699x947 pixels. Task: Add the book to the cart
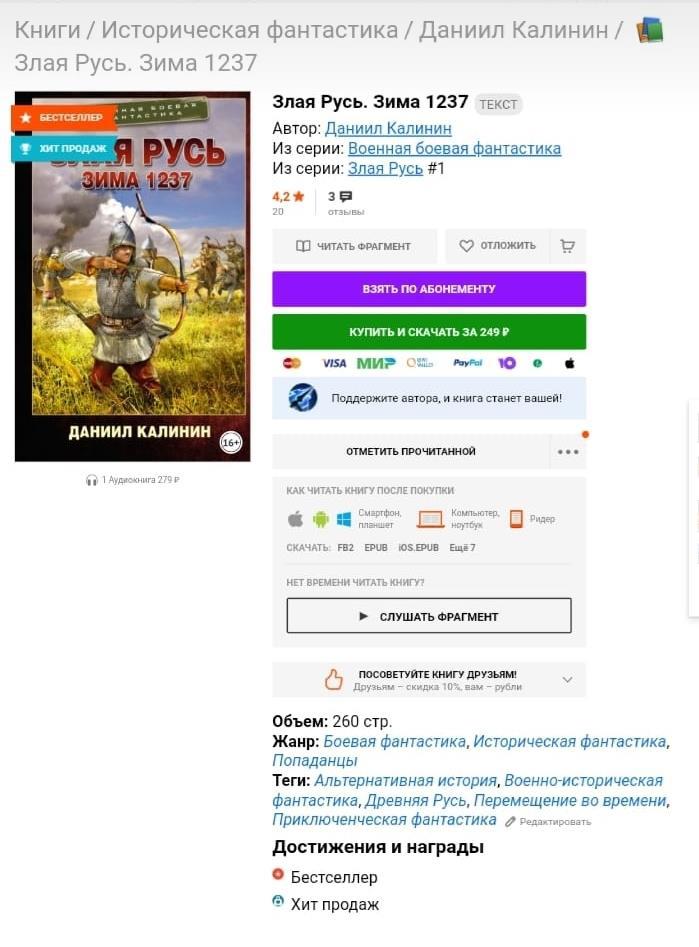click(x=568, y=246)
